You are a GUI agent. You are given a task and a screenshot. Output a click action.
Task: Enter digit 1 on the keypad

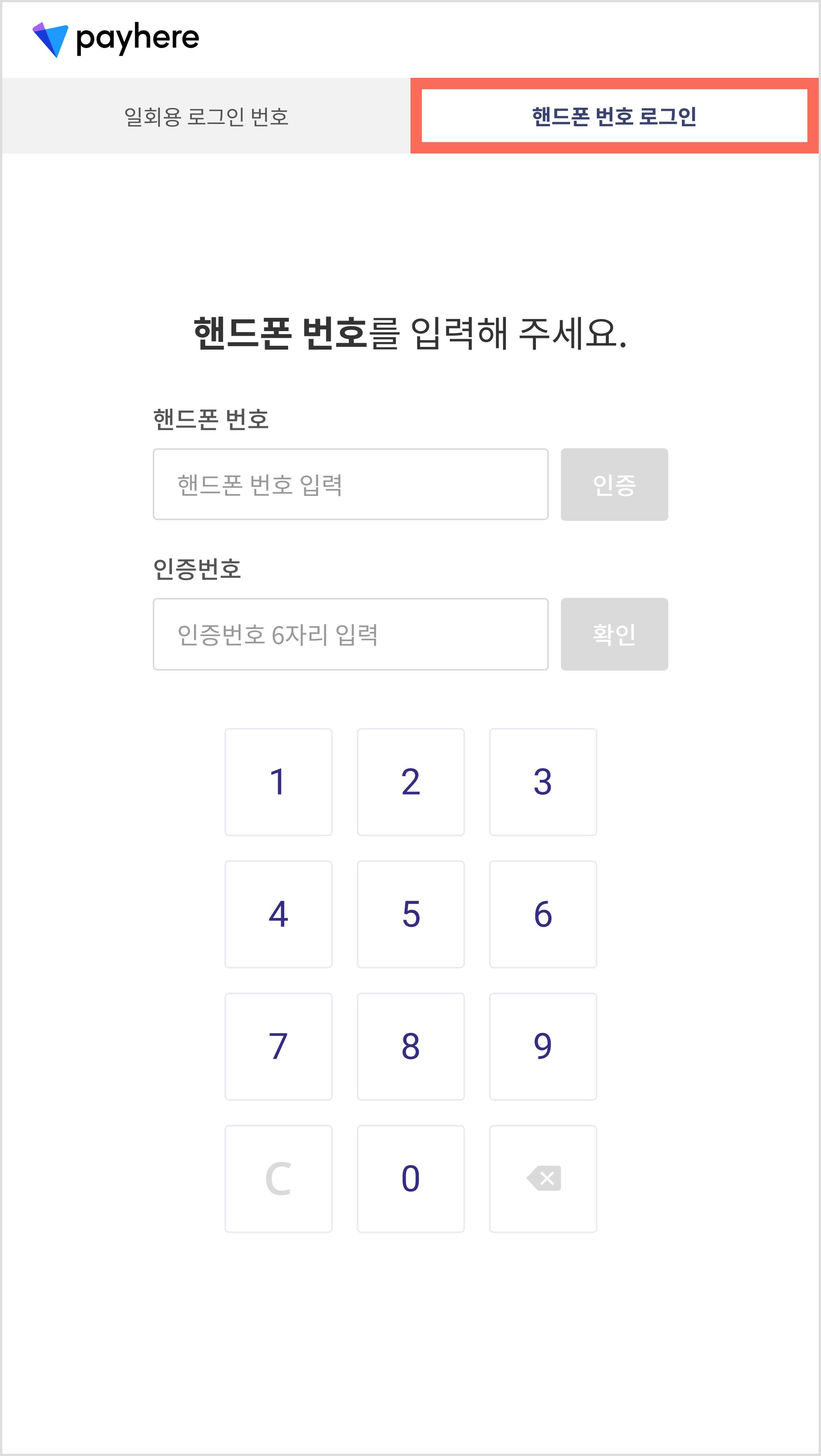pyautogui.click(x=279, y=782)
